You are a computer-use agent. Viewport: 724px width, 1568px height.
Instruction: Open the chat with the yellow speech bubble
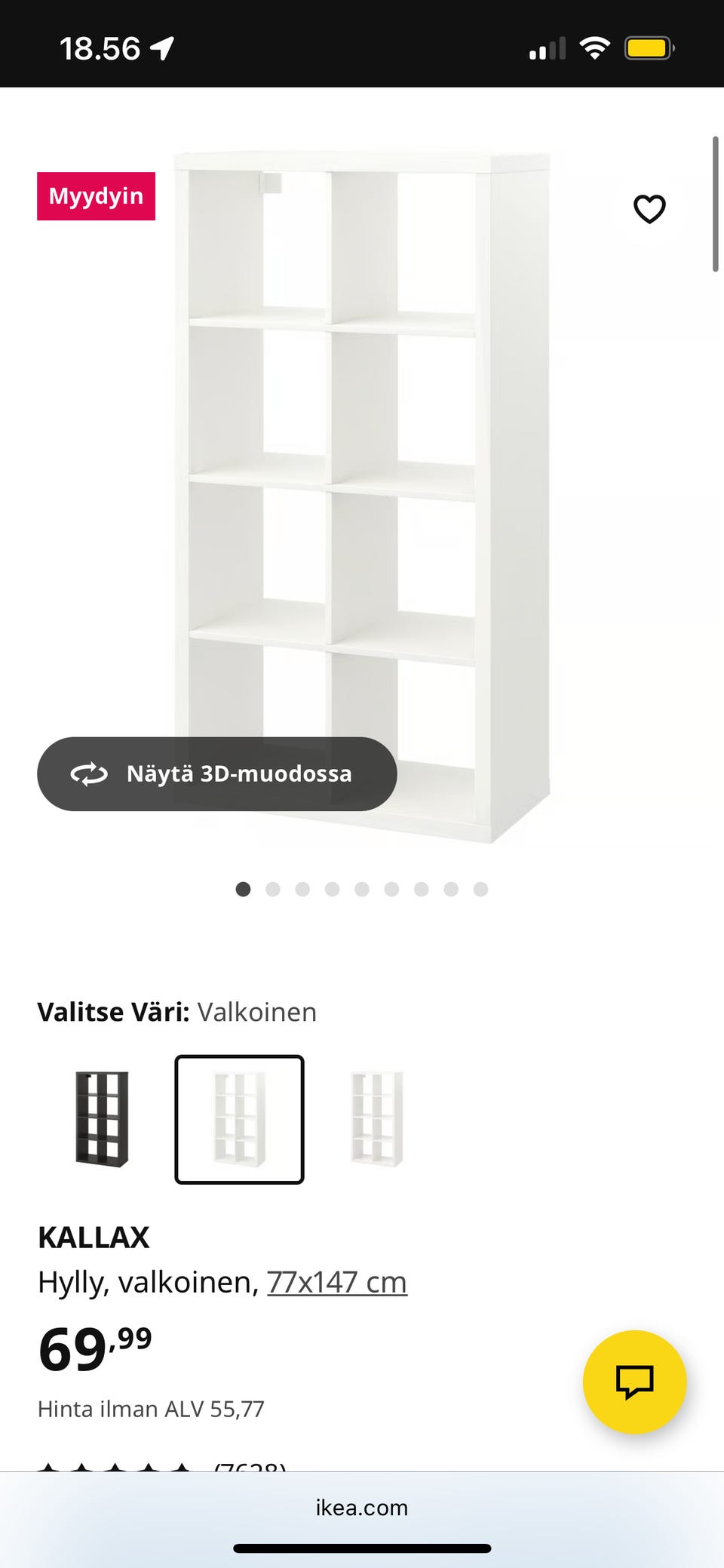click(637, 1381)
